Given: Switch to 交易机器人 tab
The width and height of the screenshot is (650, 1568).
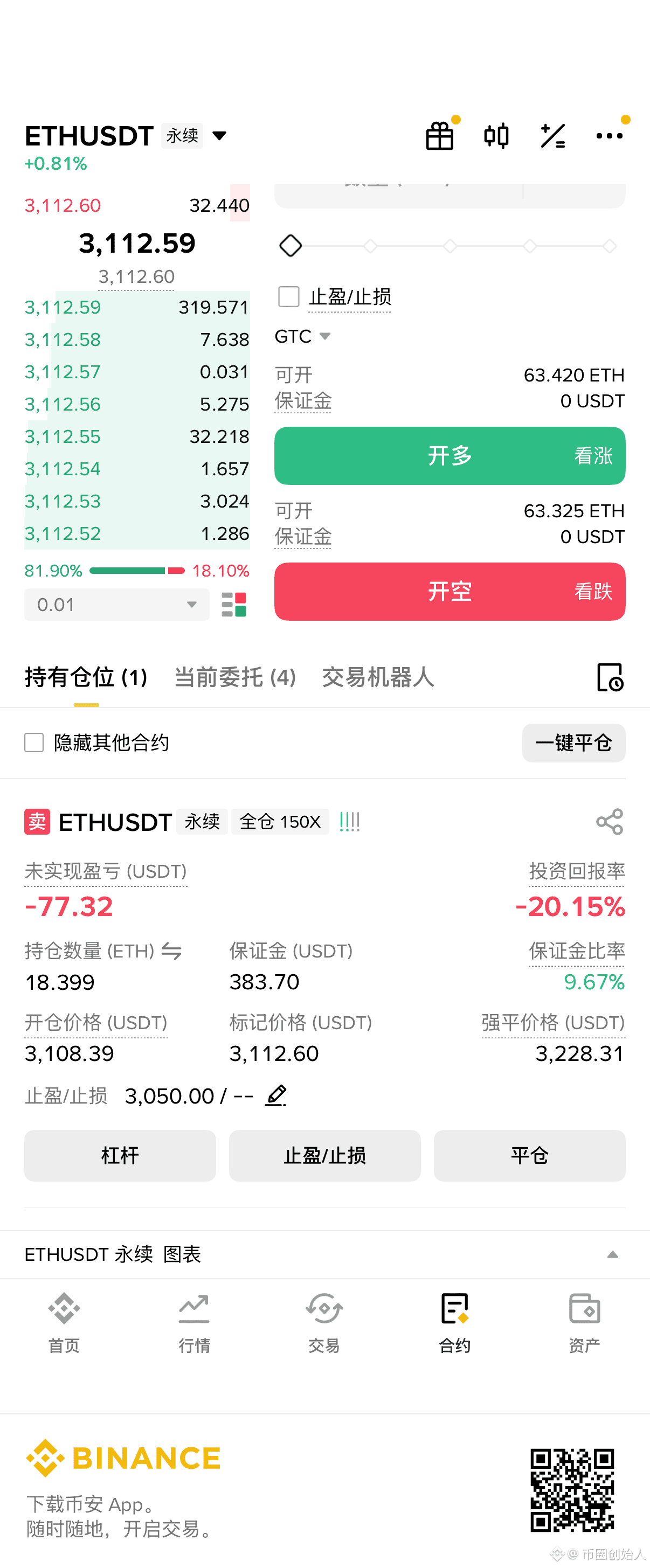Looking at the screenshot, I should (x=378, y=677).
